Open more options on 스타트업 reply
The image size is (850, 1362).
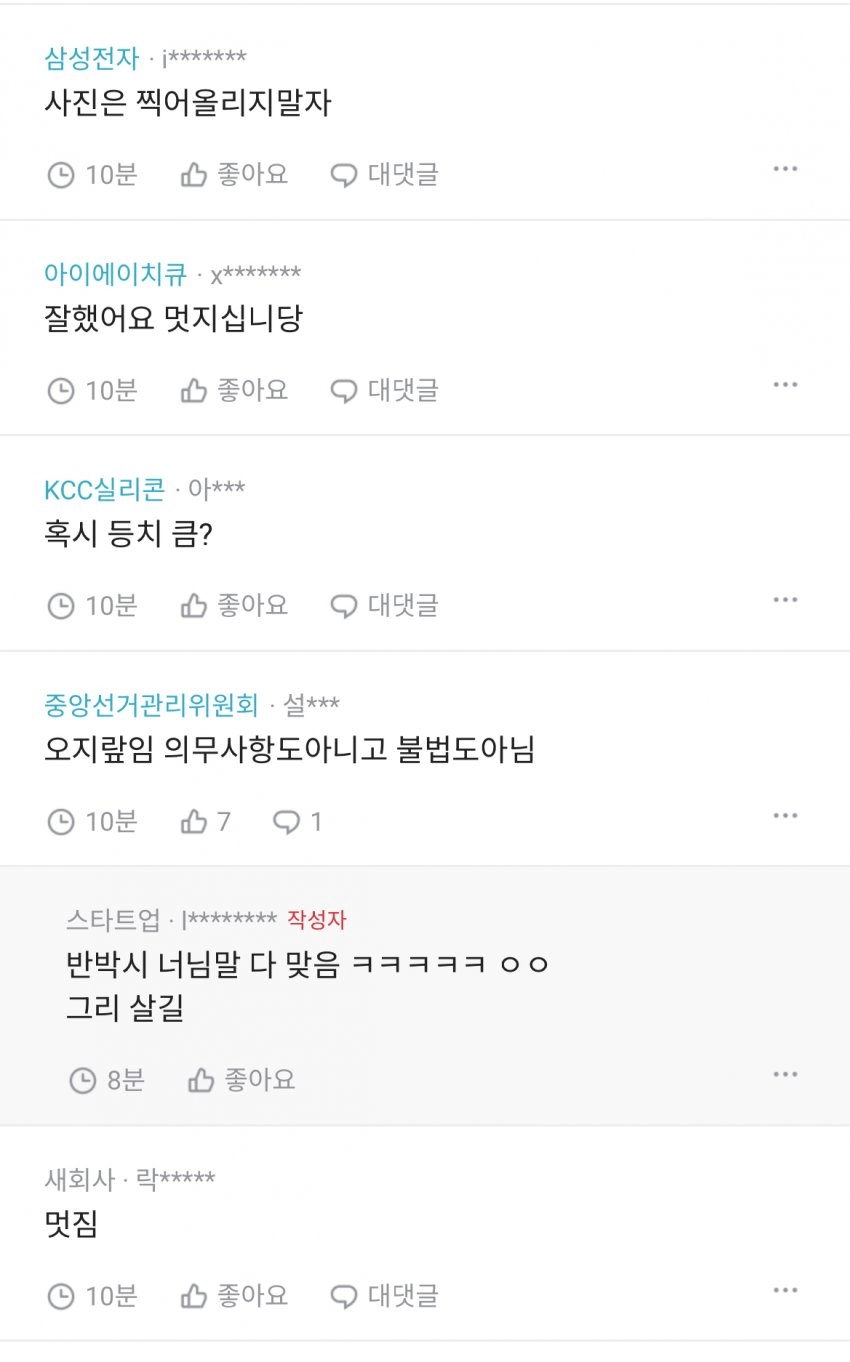(785, 1074)
